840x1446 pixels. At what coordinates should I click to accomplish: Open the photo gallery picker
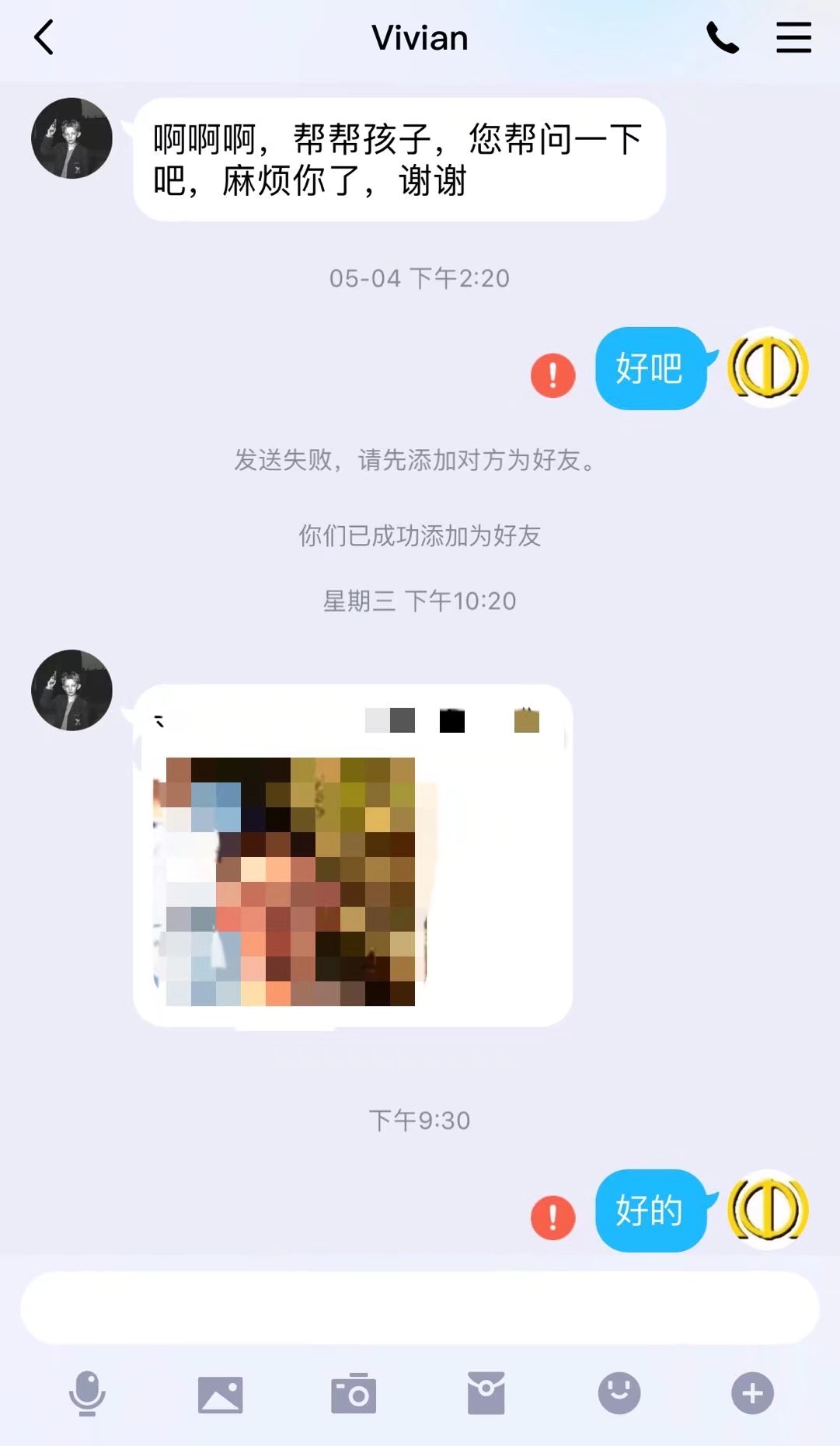coord(220,1393)
